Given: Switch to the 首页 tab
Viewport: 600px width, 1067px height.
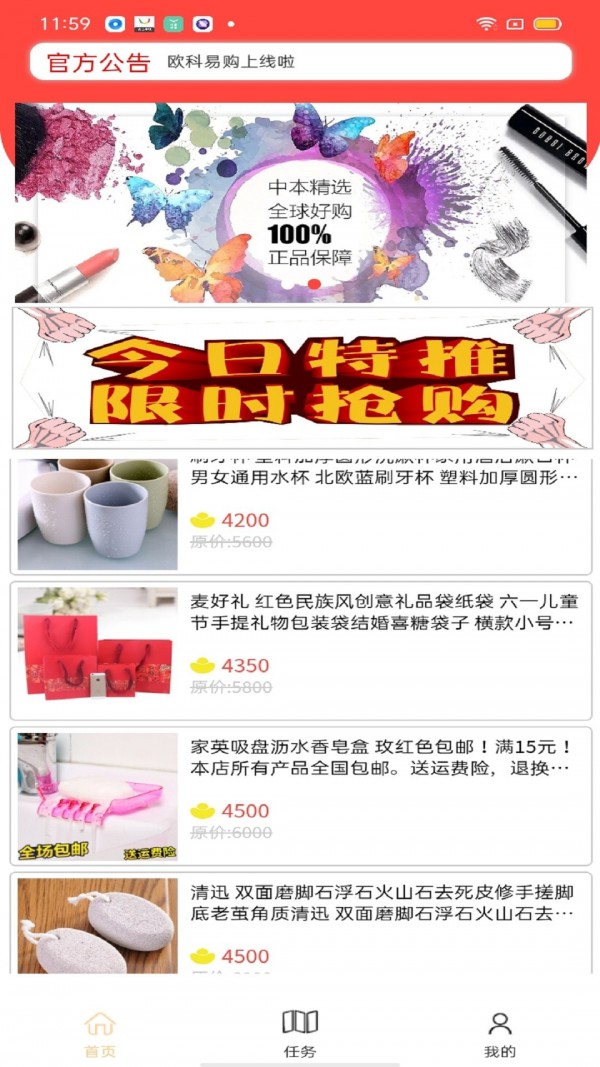Looking at the screenshot, I should coord(100,1034).
